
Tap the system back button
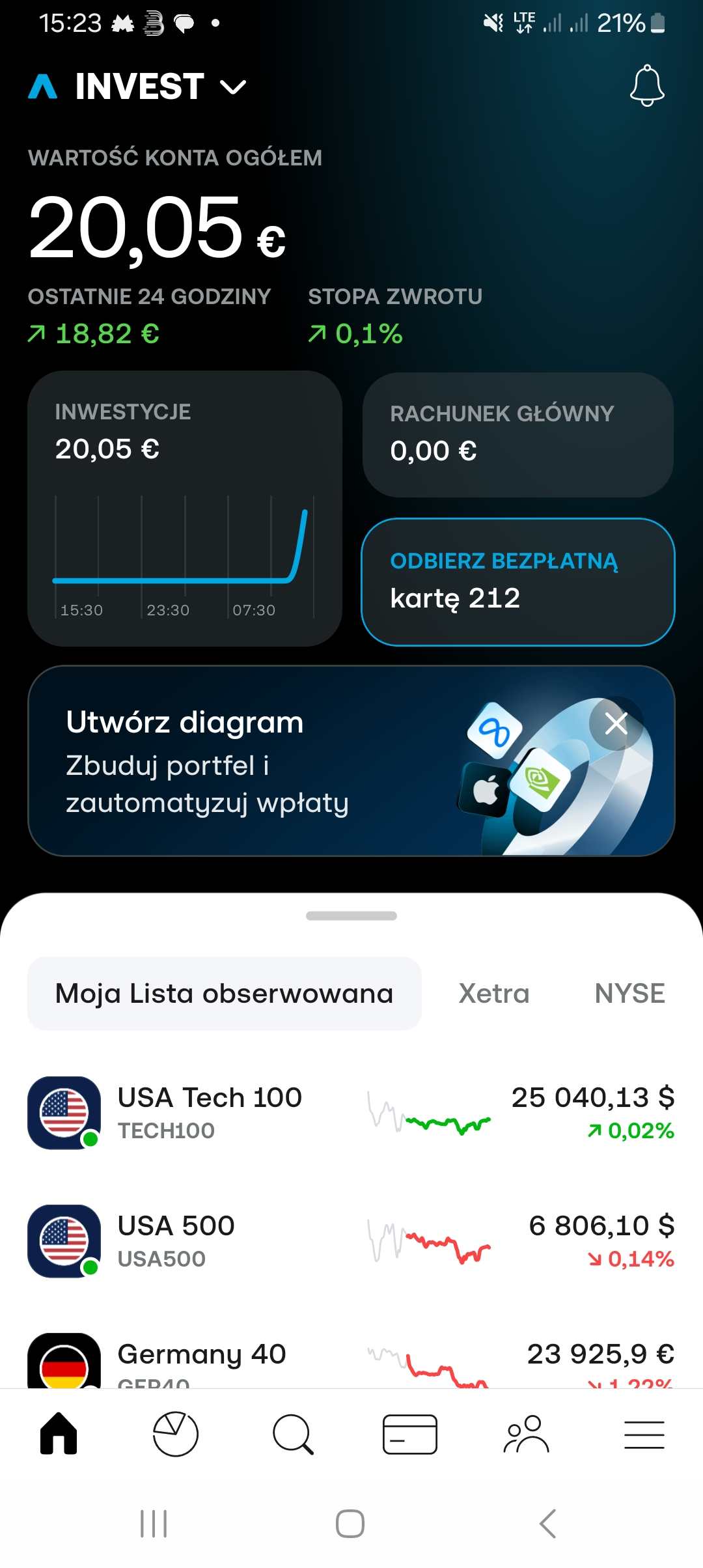tap(548, 1524)
